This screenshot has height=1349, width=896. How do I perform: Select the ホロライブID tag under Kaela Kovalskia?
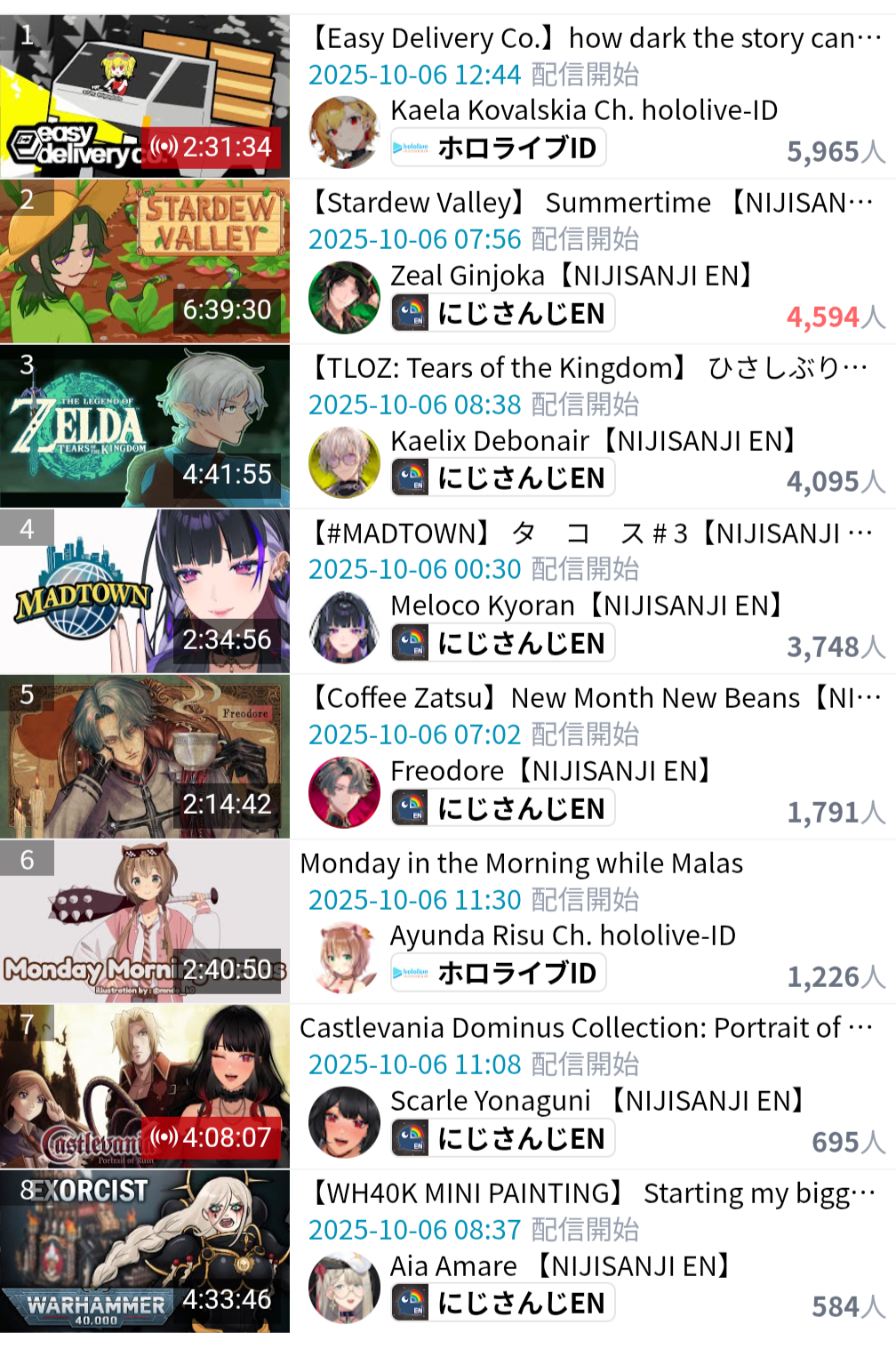(499, 148)
